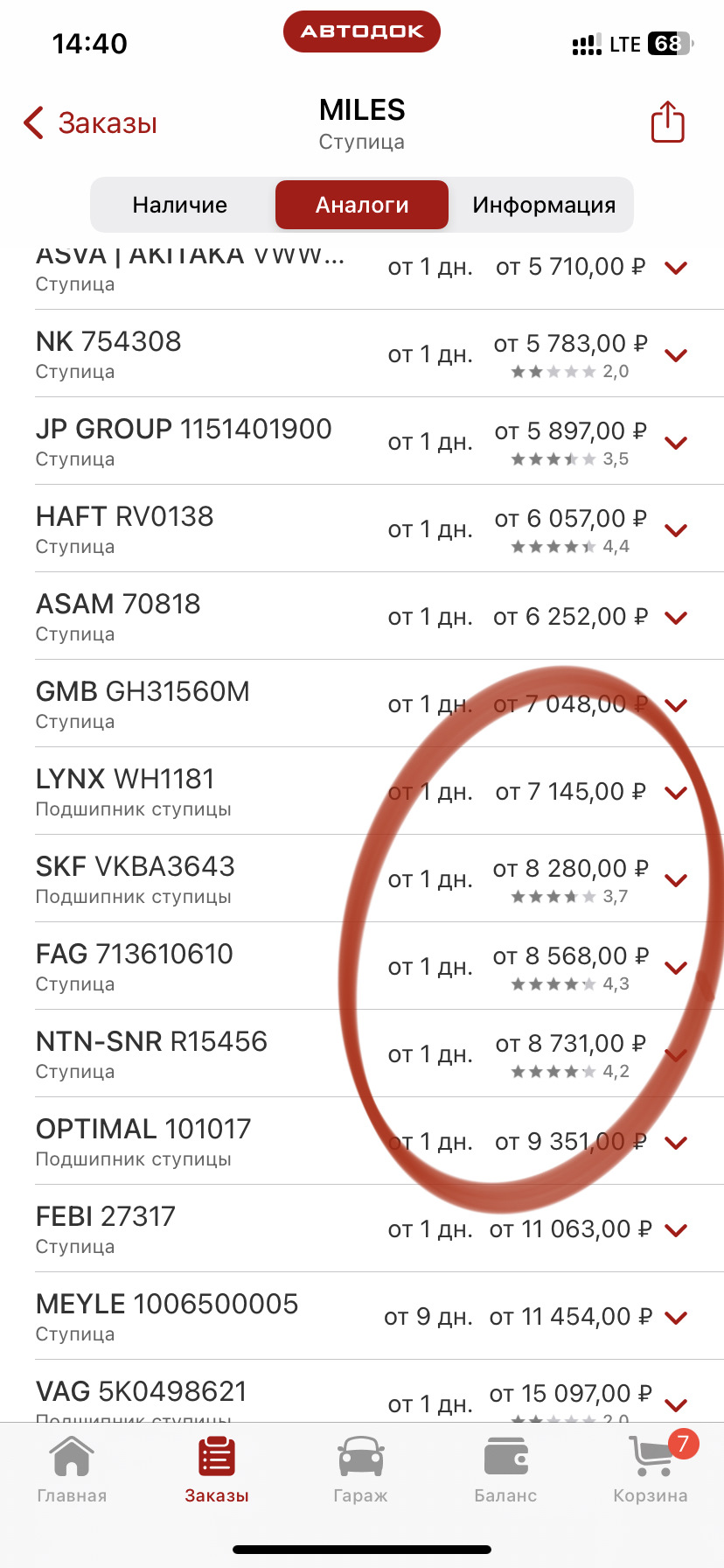Open Корзина with 7 items
Image resolution: width=724 pixels, height=1568 pixels.
click(651, 1470)
